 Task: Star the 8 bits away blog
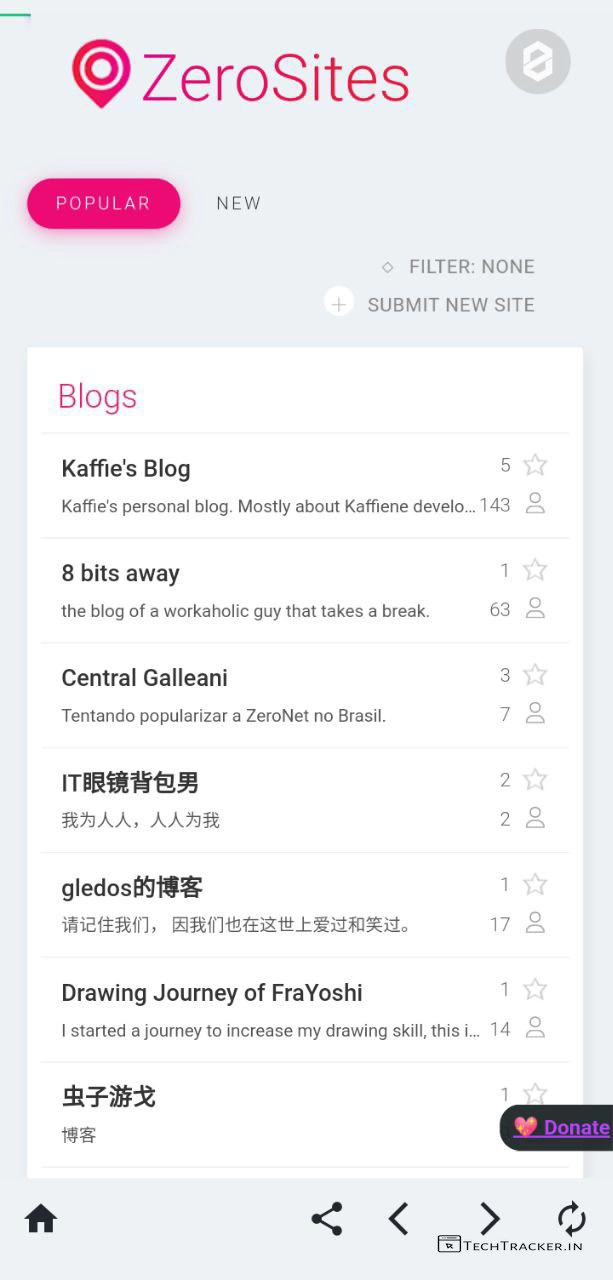(535, 570)
